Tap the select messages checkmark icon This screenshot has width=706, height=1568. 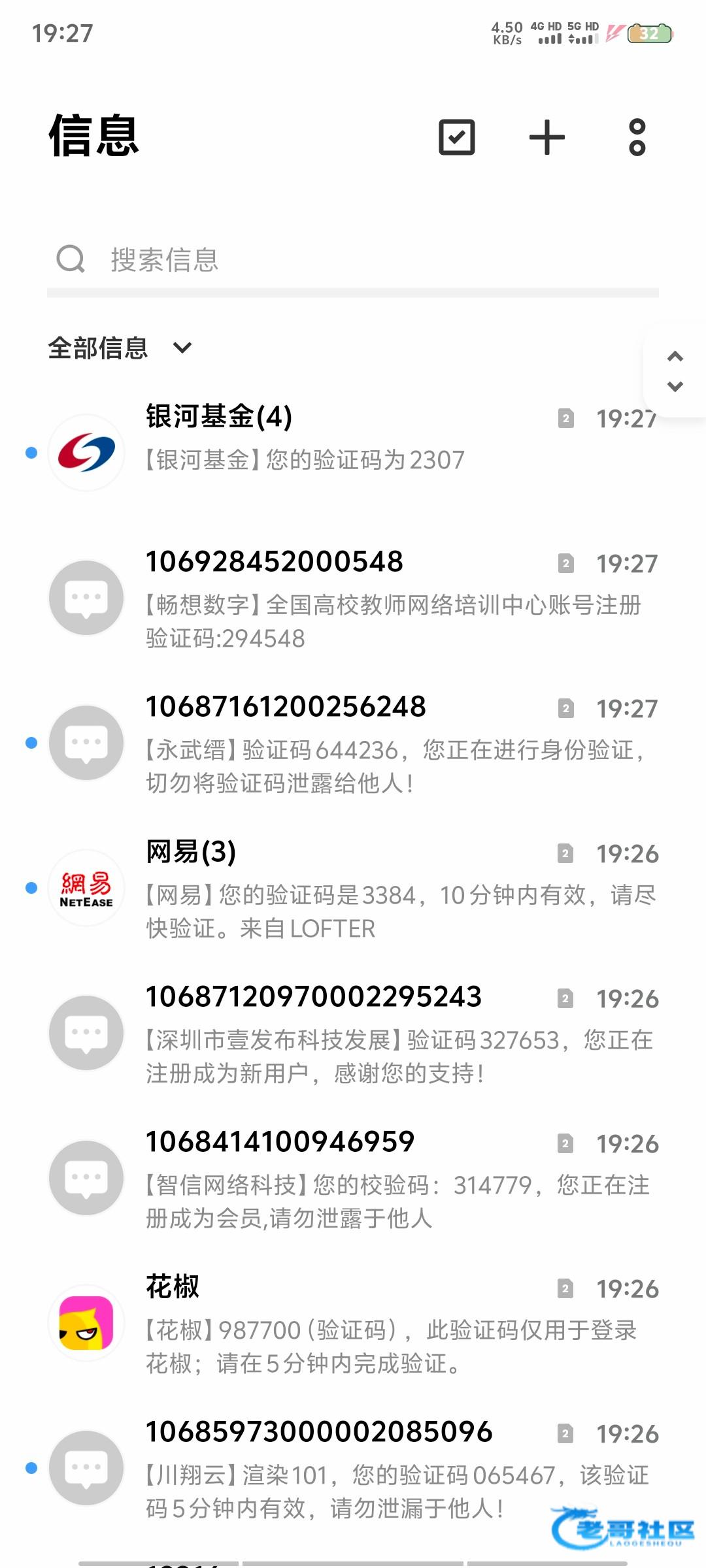point(456,137)
